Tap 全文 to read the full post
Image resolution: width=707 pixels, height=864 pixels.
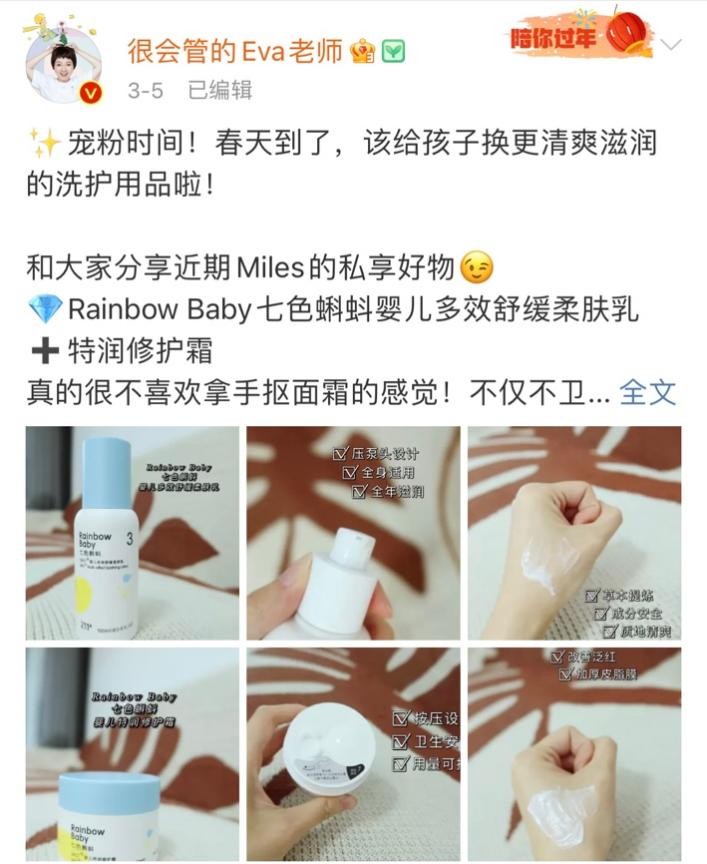click(648, 392)
